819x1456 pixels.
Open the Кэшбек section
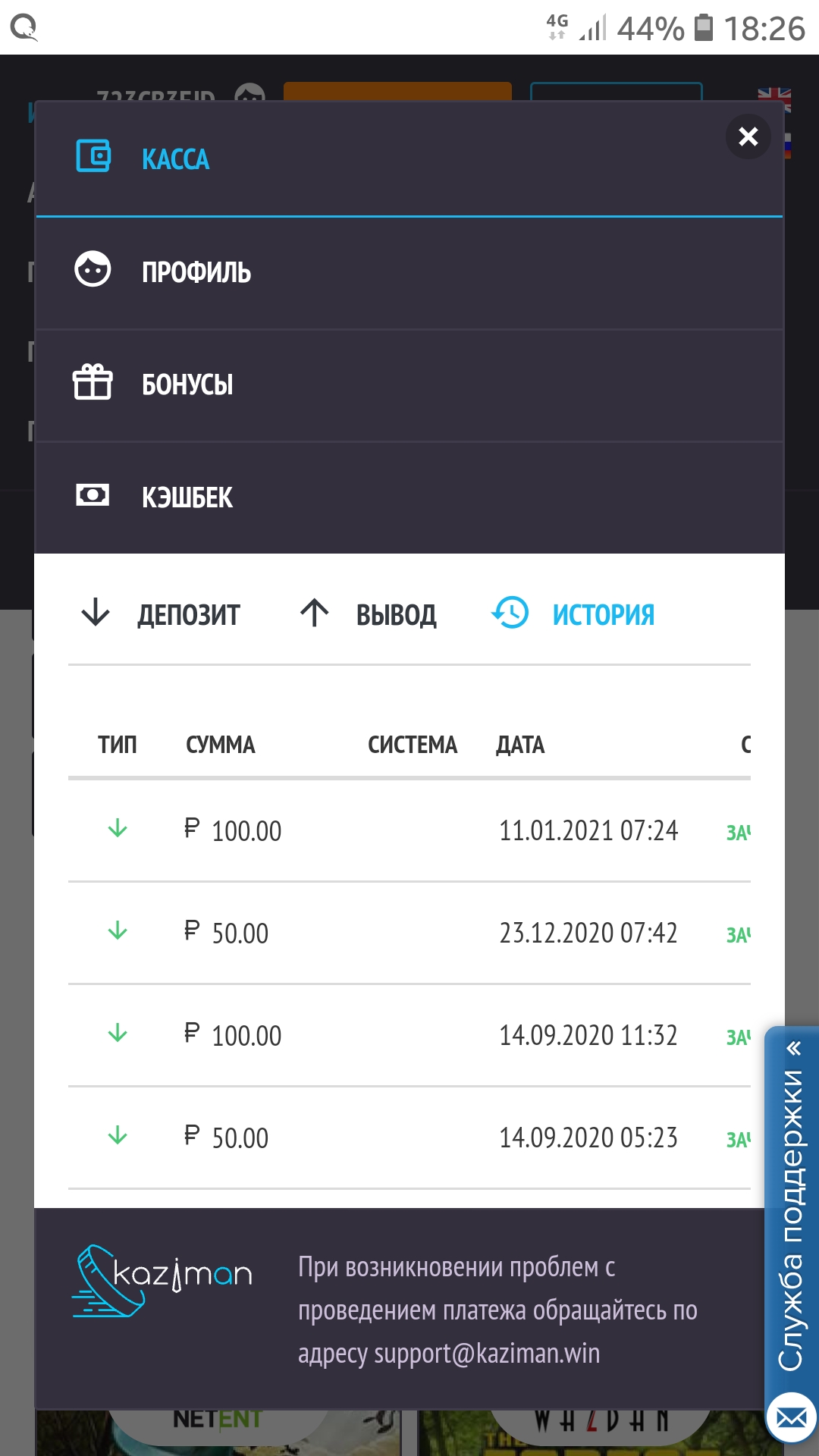[x=187, y=497]
